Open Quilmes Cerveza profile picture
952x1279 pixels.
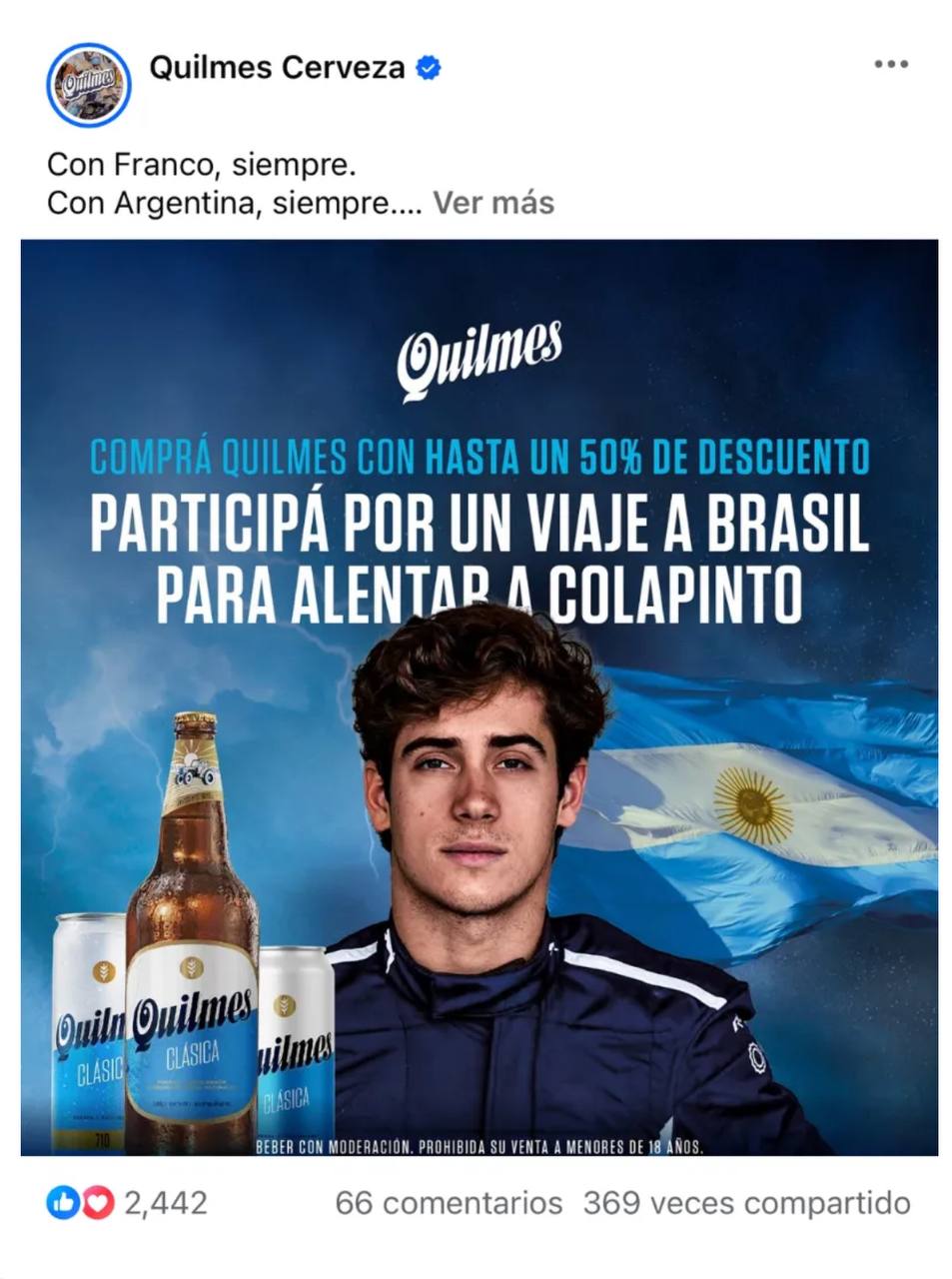pyautogui.click(x=89, y=85)
